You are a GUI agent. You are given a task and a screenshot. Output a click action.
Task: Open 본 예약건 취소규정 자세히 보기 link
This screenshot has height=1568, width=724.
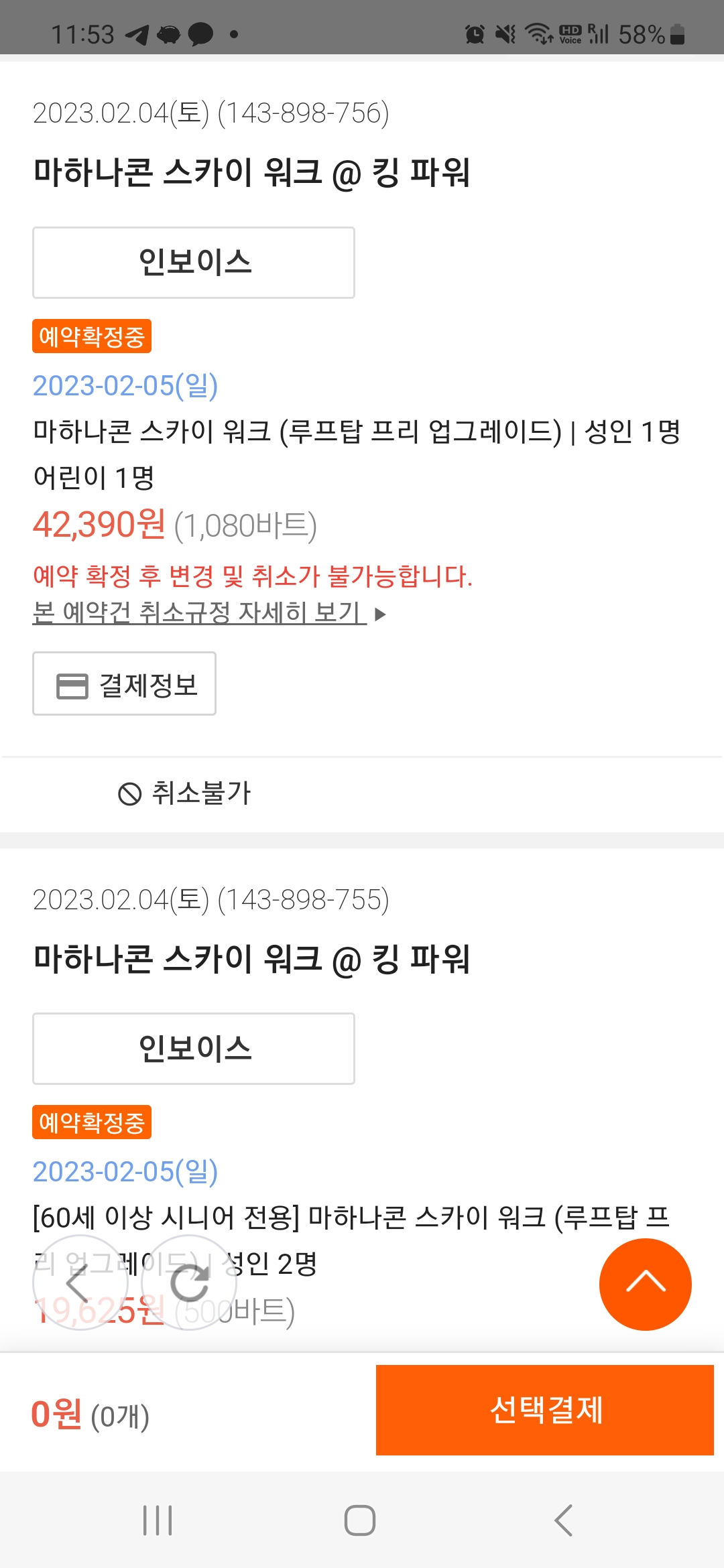pyautogui.click(x=200, y=612)
